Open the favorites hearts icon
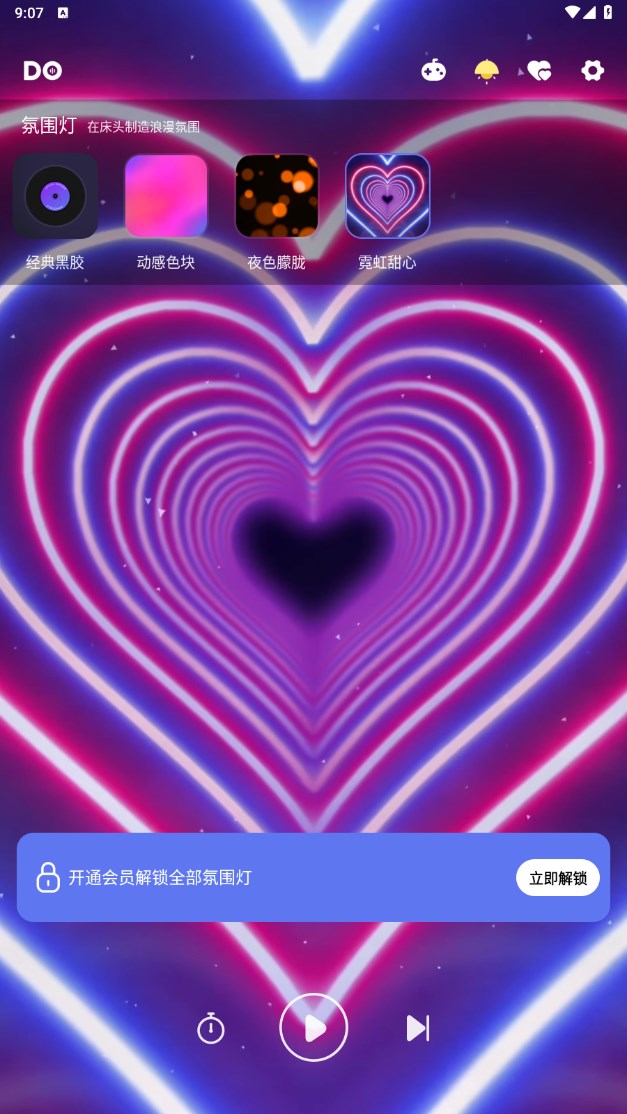This screenshot has width=627, height=1114. pyautogui.click(x=540, y=70)
